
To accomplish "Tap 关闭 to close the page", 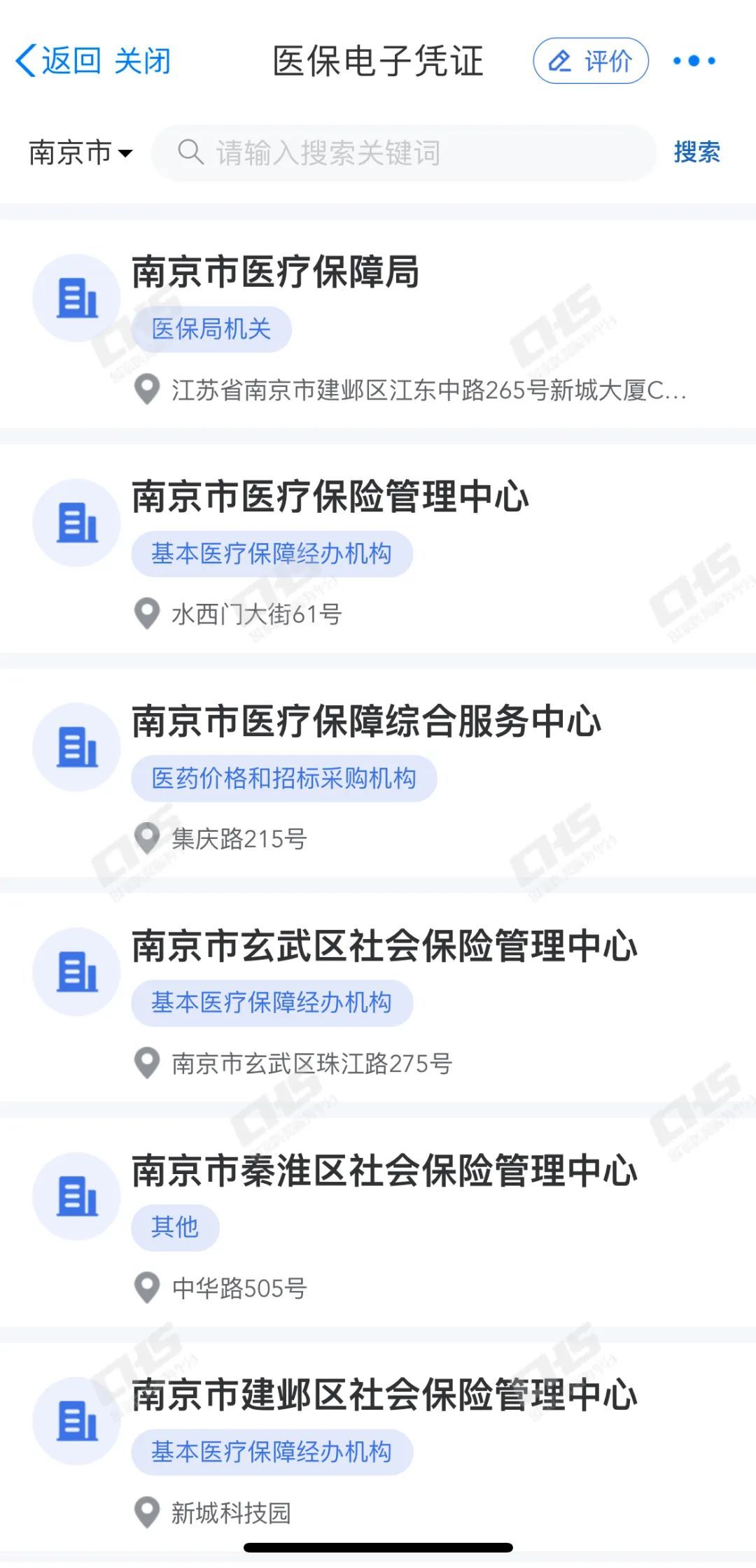I will [x=143, y=61].
